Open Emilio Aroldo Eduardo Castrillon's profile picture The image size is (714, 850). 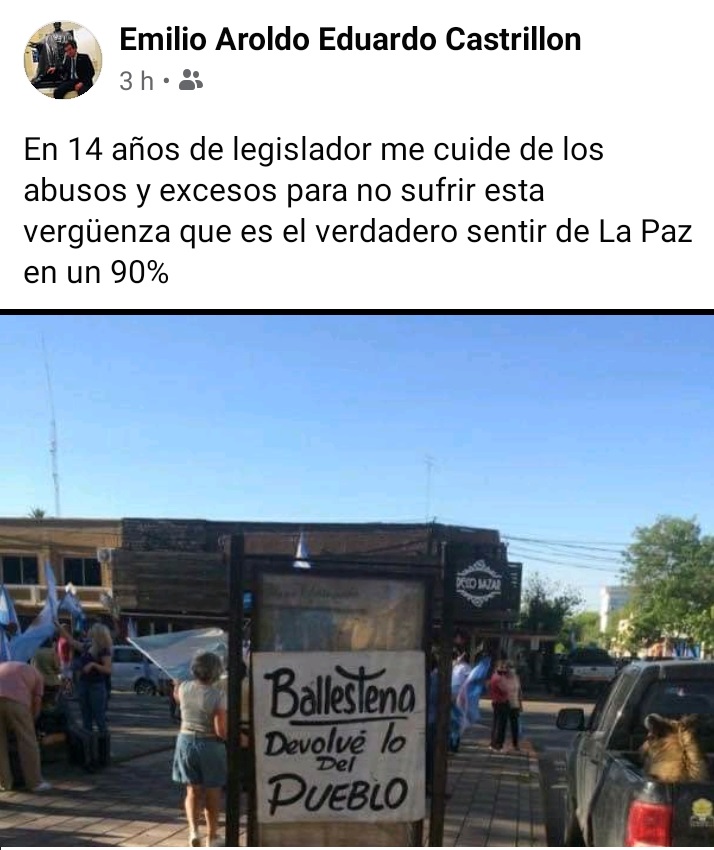(63, 60)
